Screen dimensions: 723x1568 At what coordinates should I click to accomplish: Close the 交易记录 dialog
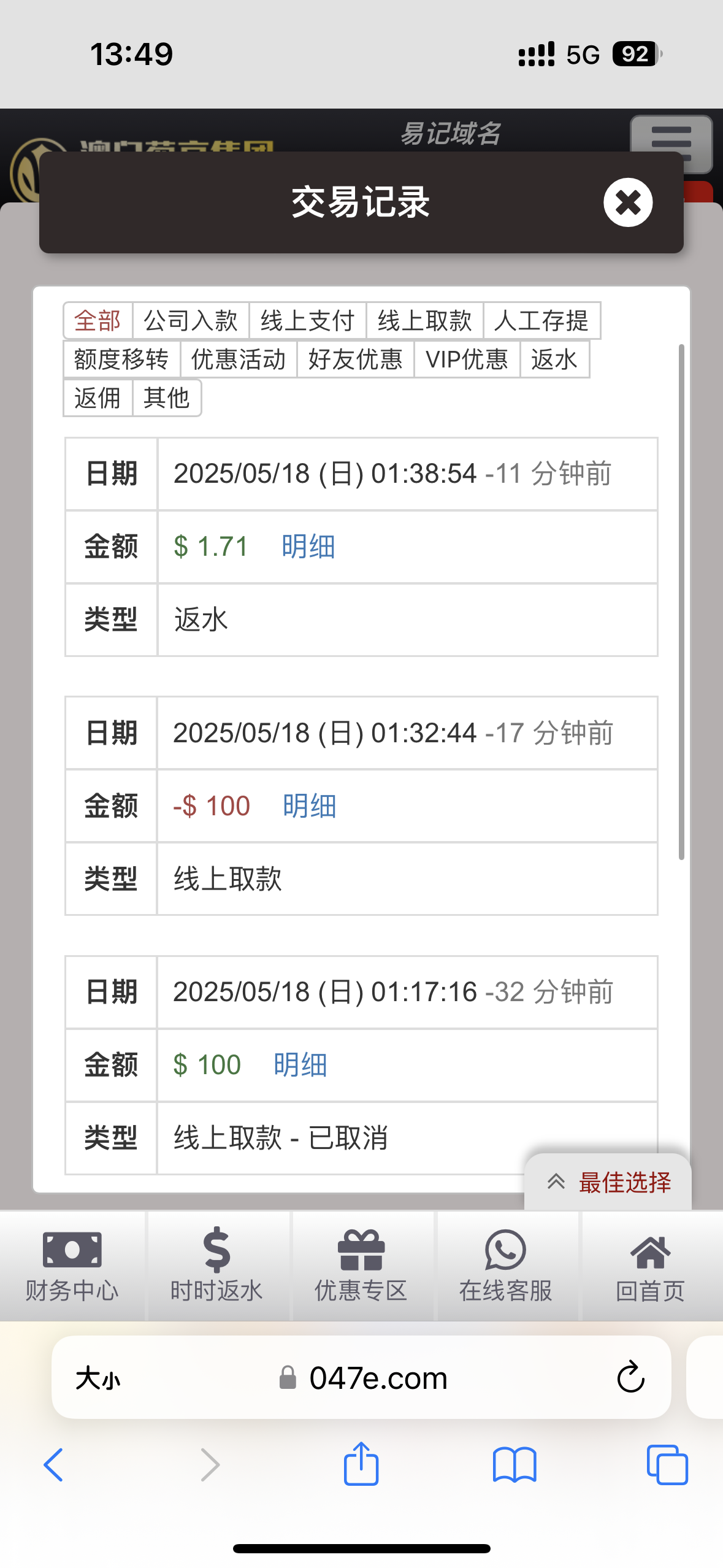(x=628, y=202)
